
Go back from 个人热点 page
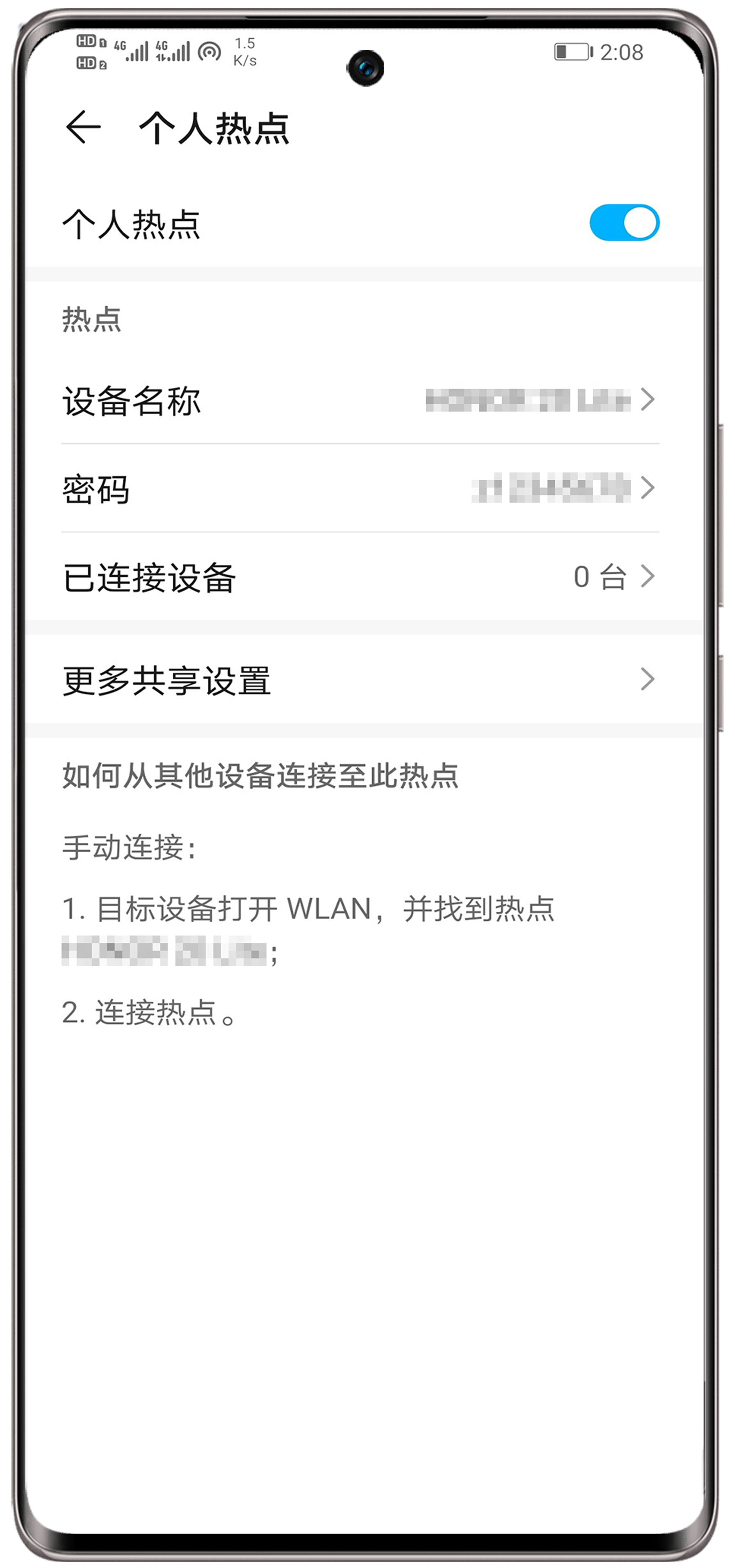(x=83, y=127)
